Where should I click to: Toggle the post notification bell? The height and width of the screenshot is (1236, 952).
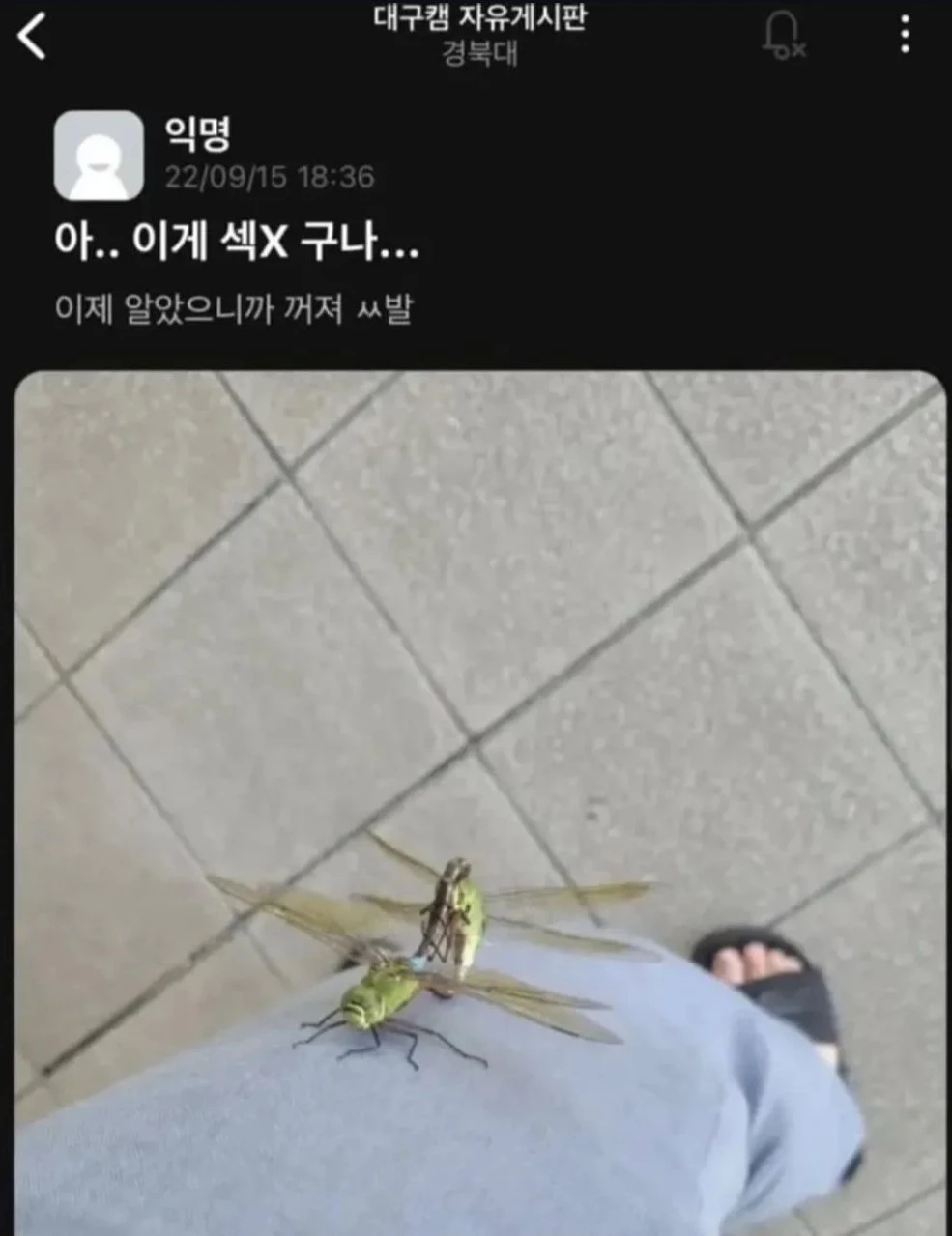781,37
